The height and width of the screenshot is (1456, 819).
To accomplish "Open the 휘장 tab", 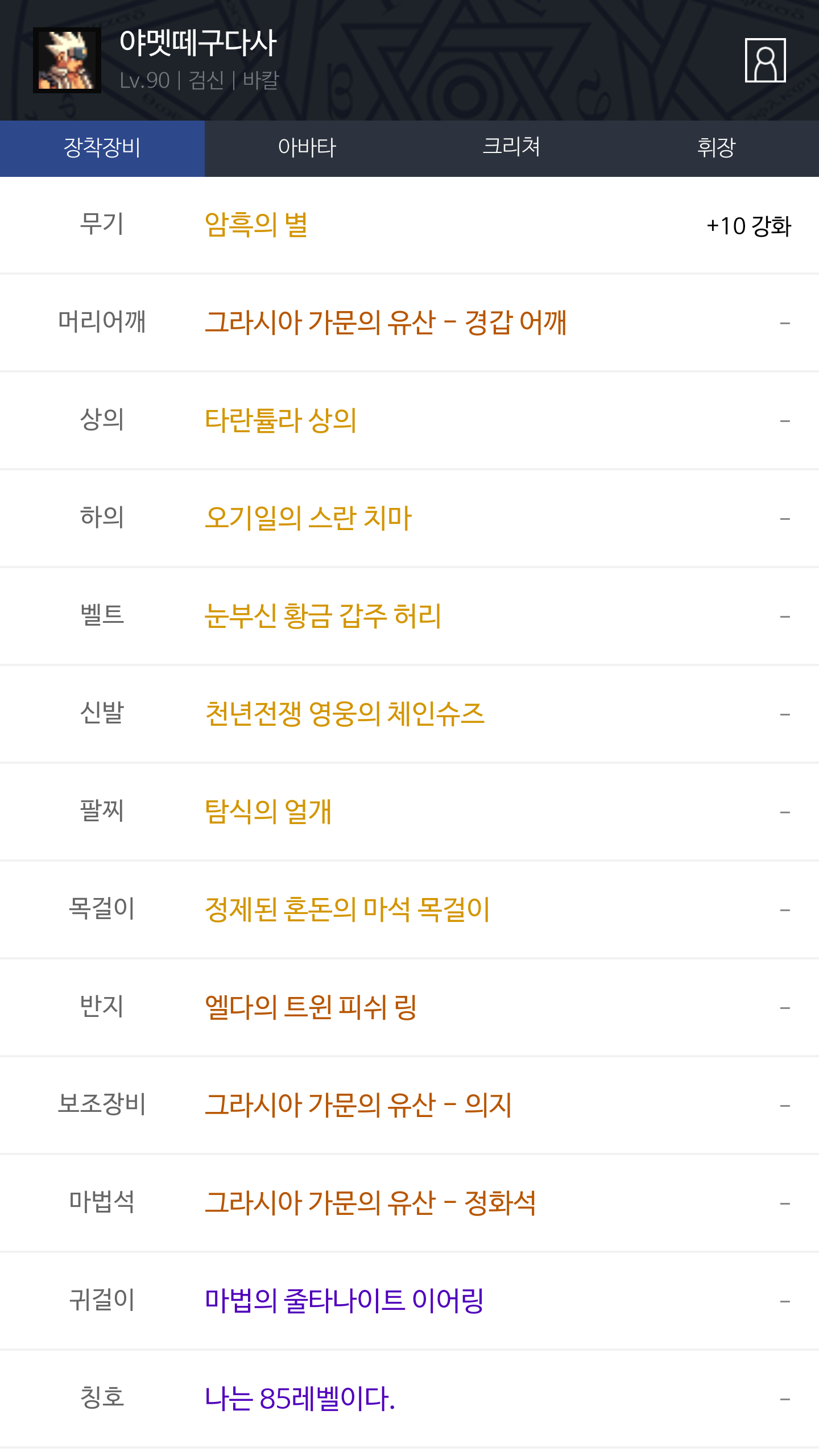I will (x=716, y=148).
